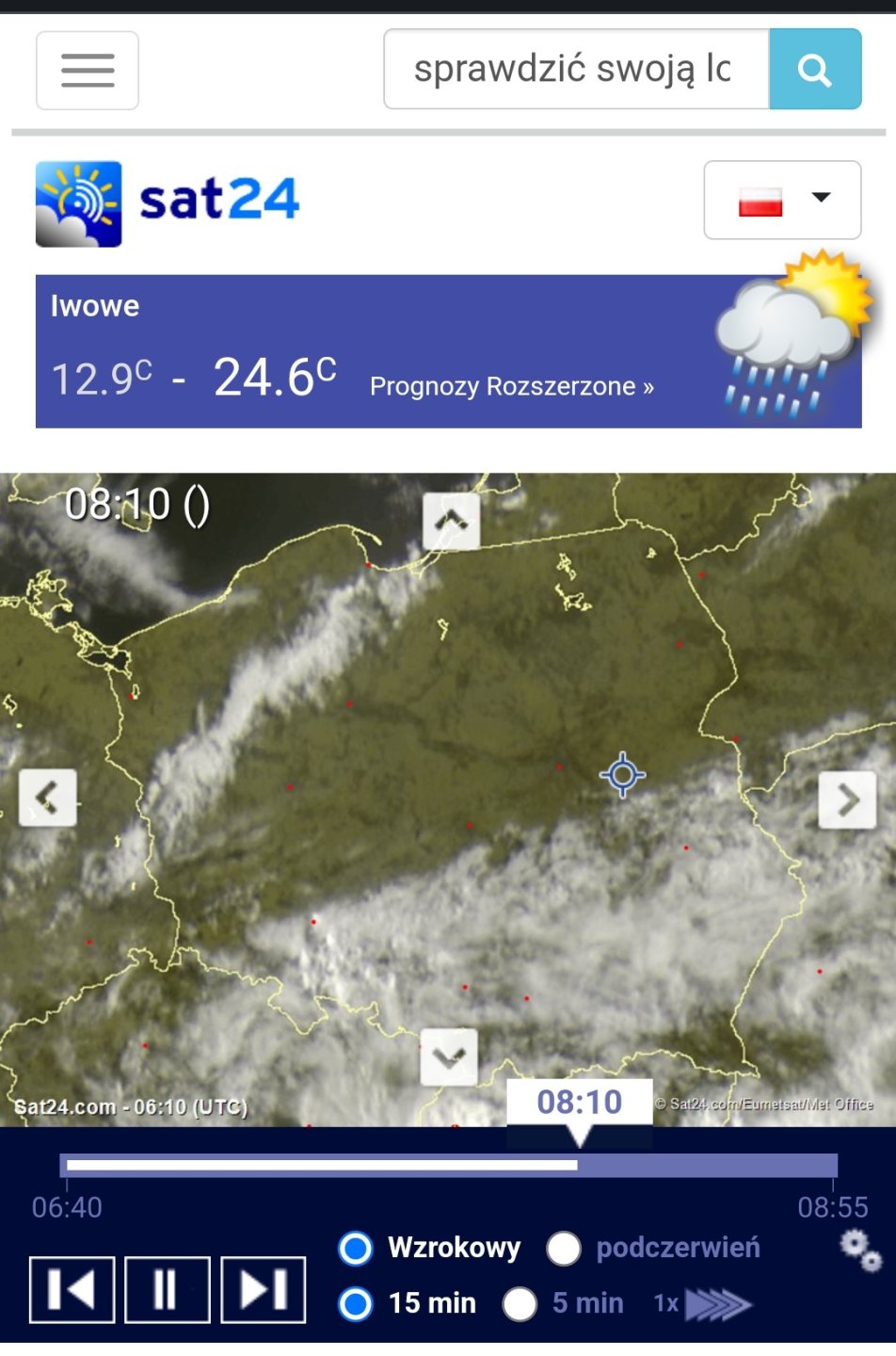Pan the satellite map left
Viewport: 896px width, 1356px height.
pyautogui.click(x=48, y=799)
